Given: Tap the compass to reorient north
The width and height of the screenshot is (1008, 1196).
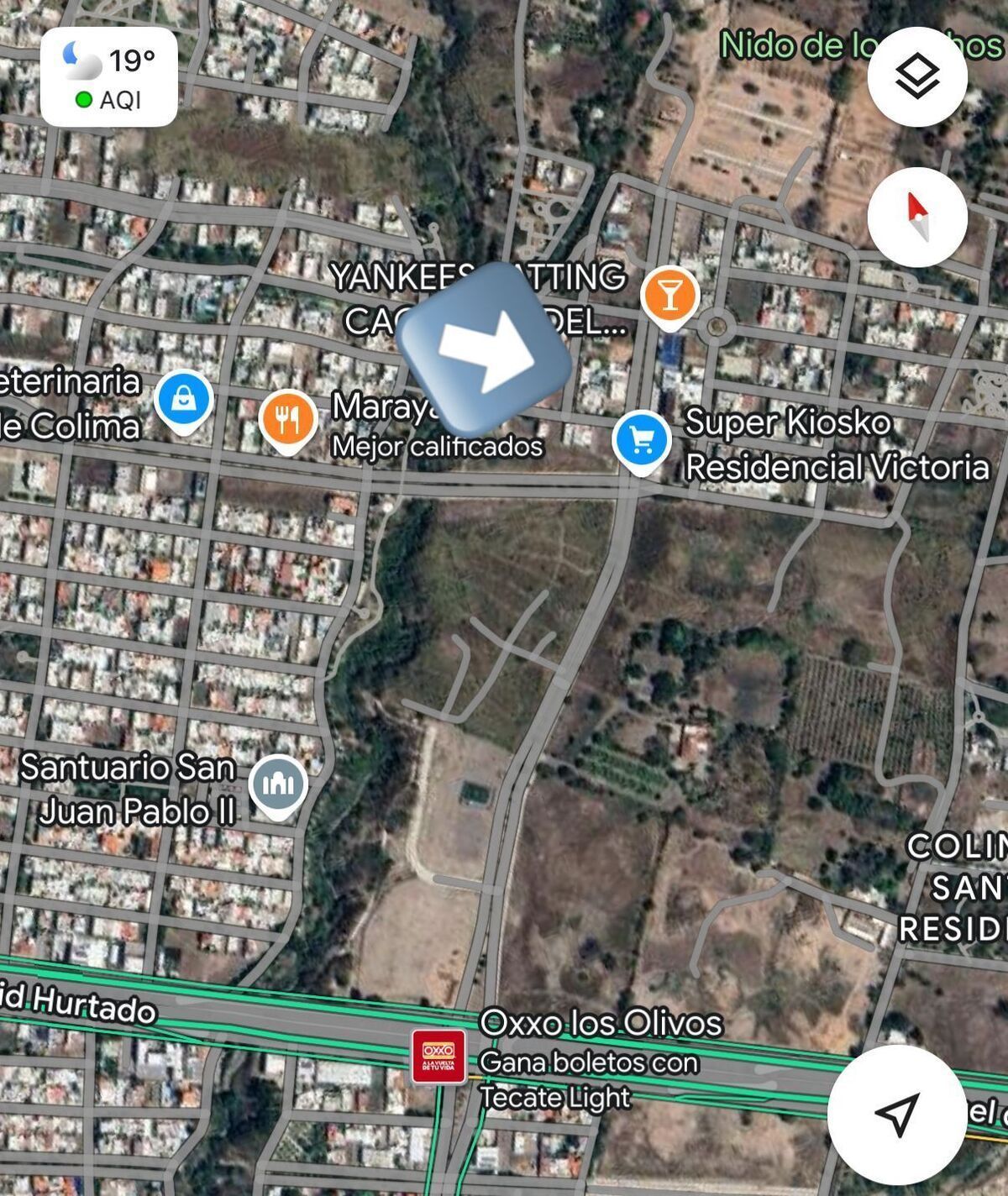Looking at the screenshot, I should [917, 217].
